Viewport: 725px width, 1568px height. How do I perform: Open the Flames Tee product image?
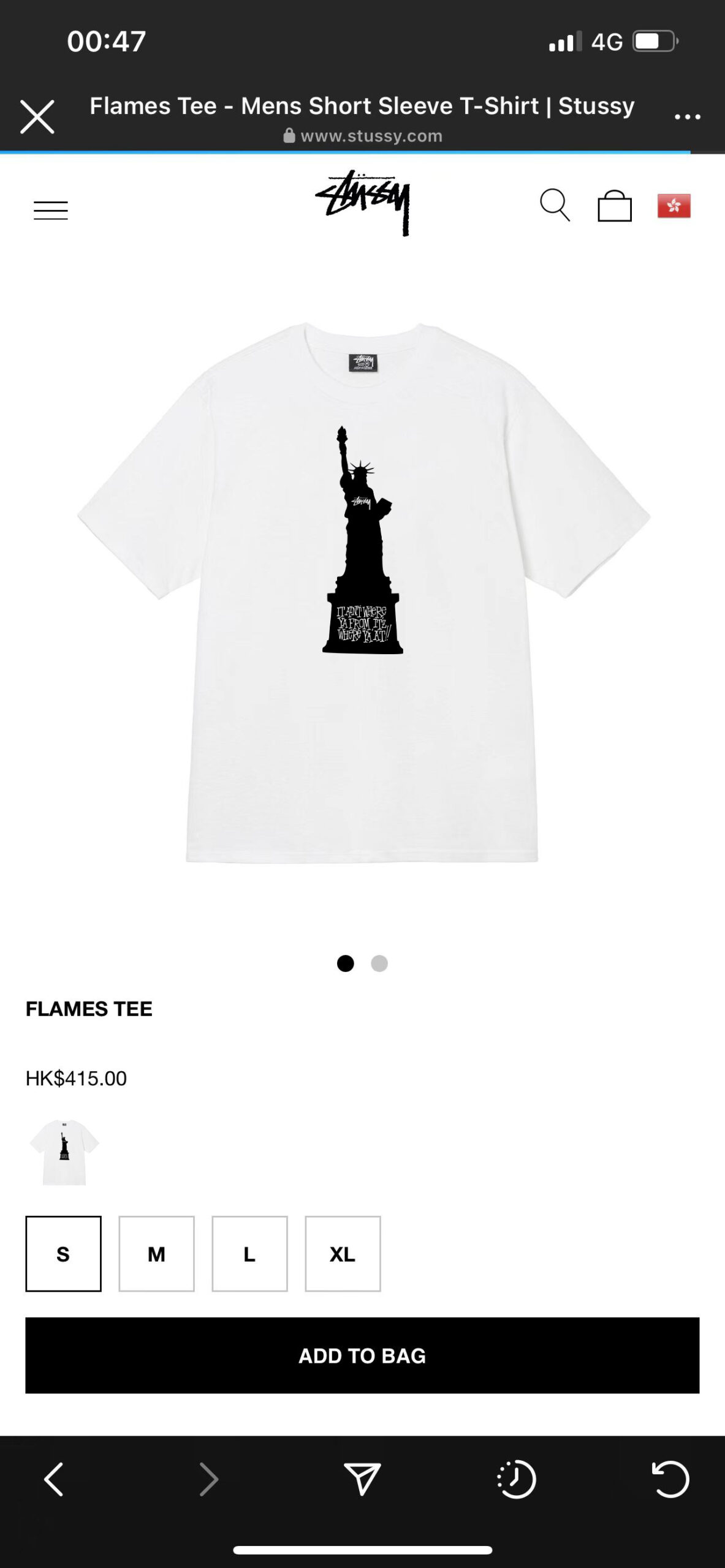pos(363,592)
